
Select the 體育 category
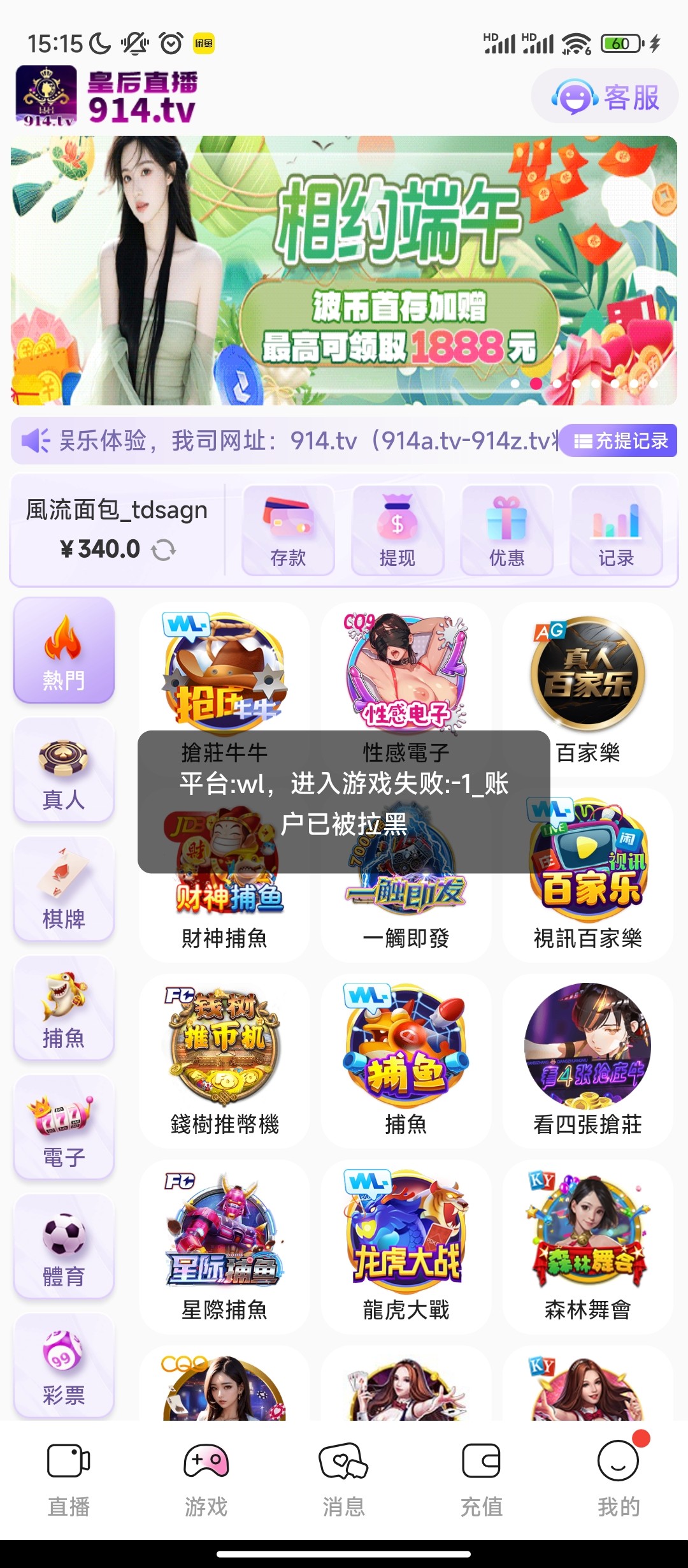click(64, 1247)
